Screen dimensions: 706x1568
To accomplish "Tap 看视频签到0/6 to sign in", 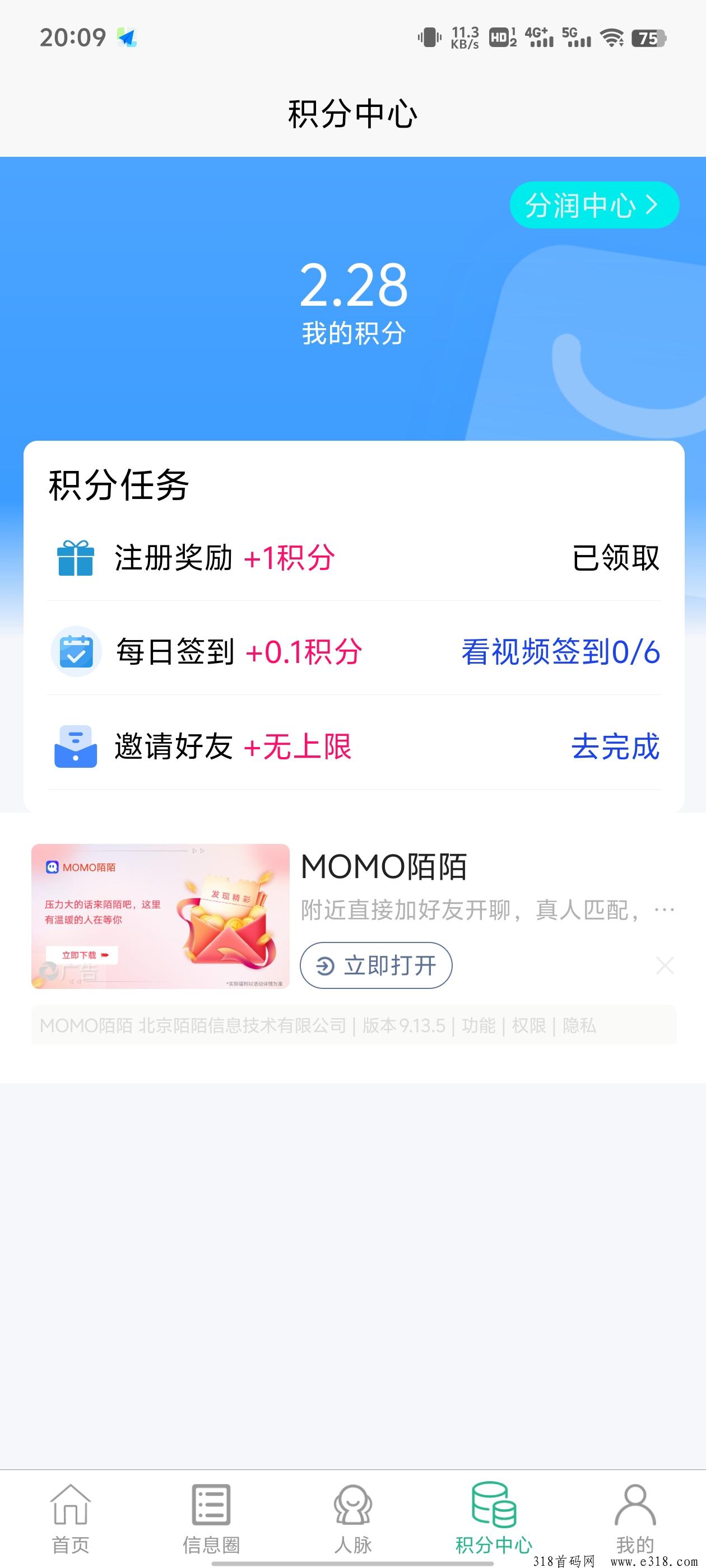I will [560, 652].
